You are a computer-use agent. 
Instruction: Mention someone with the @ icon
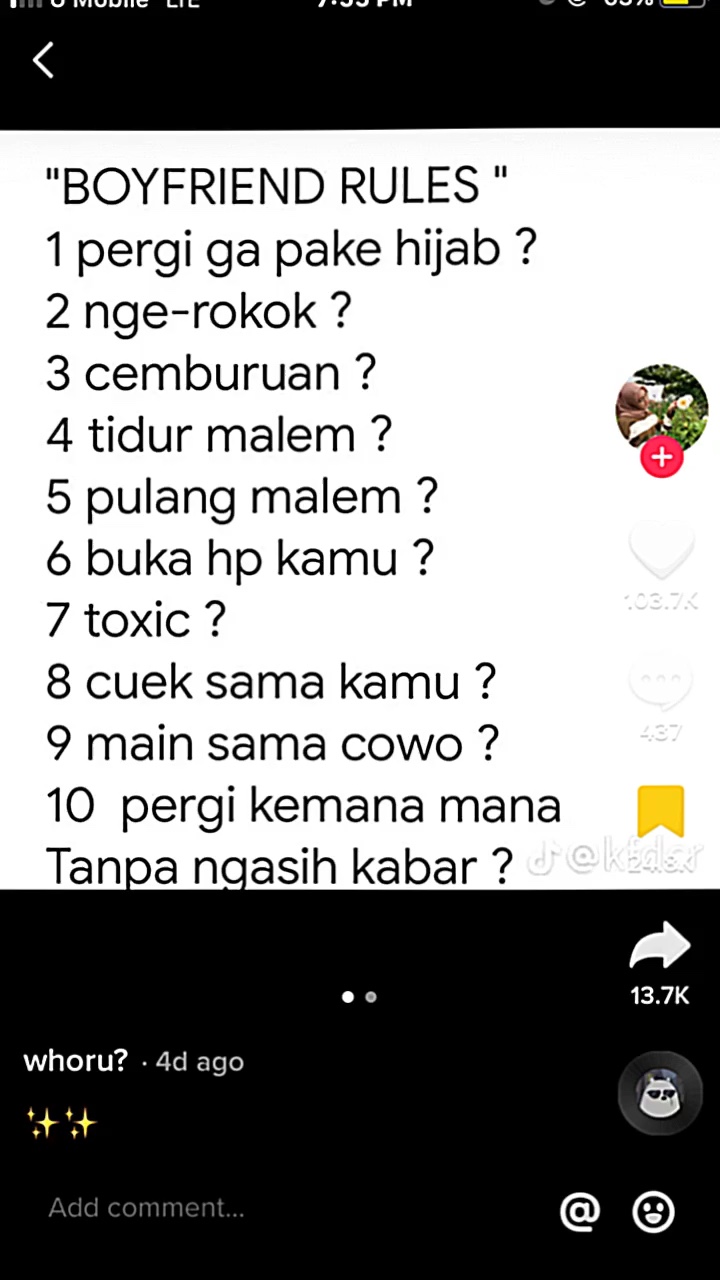point(580,1212)
